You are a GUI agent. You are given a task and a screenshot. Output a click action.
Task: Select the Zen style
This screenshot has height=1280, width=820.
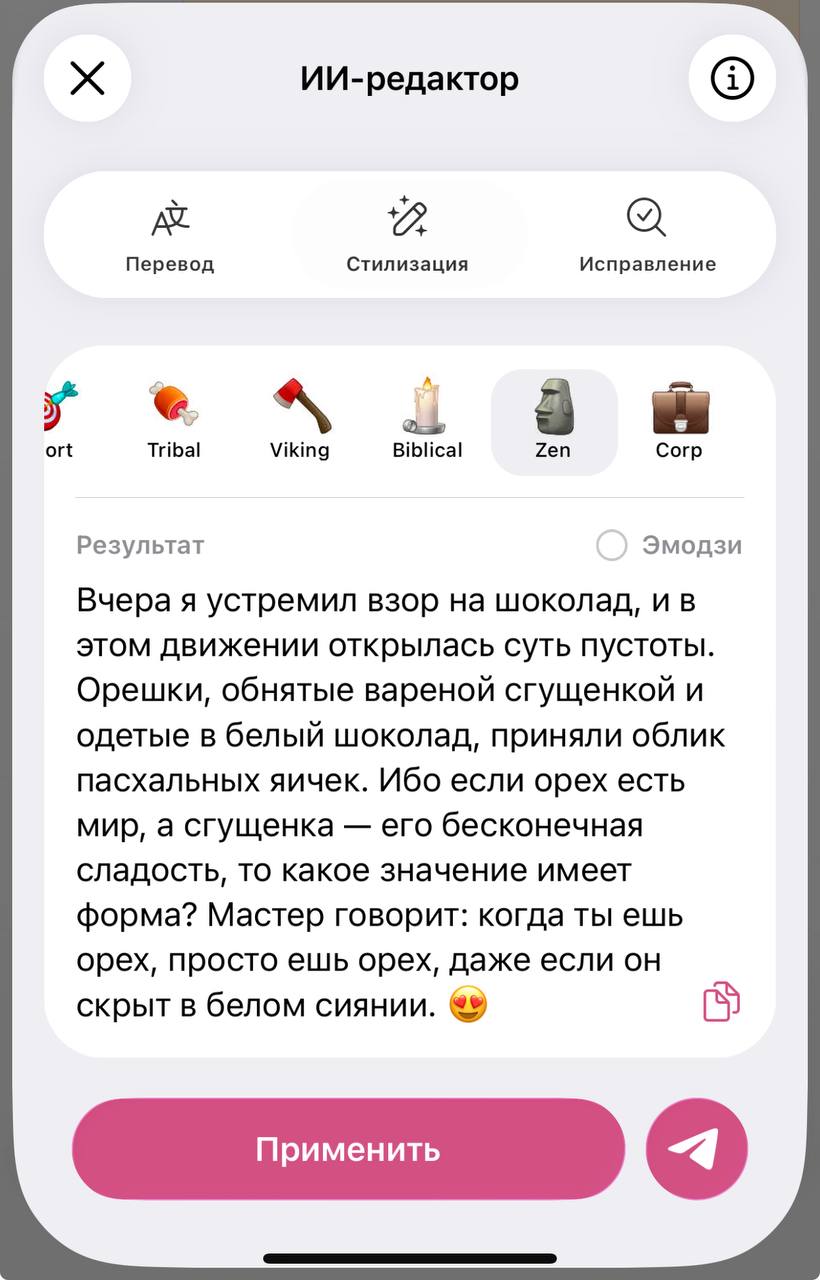tap(553, 420)
